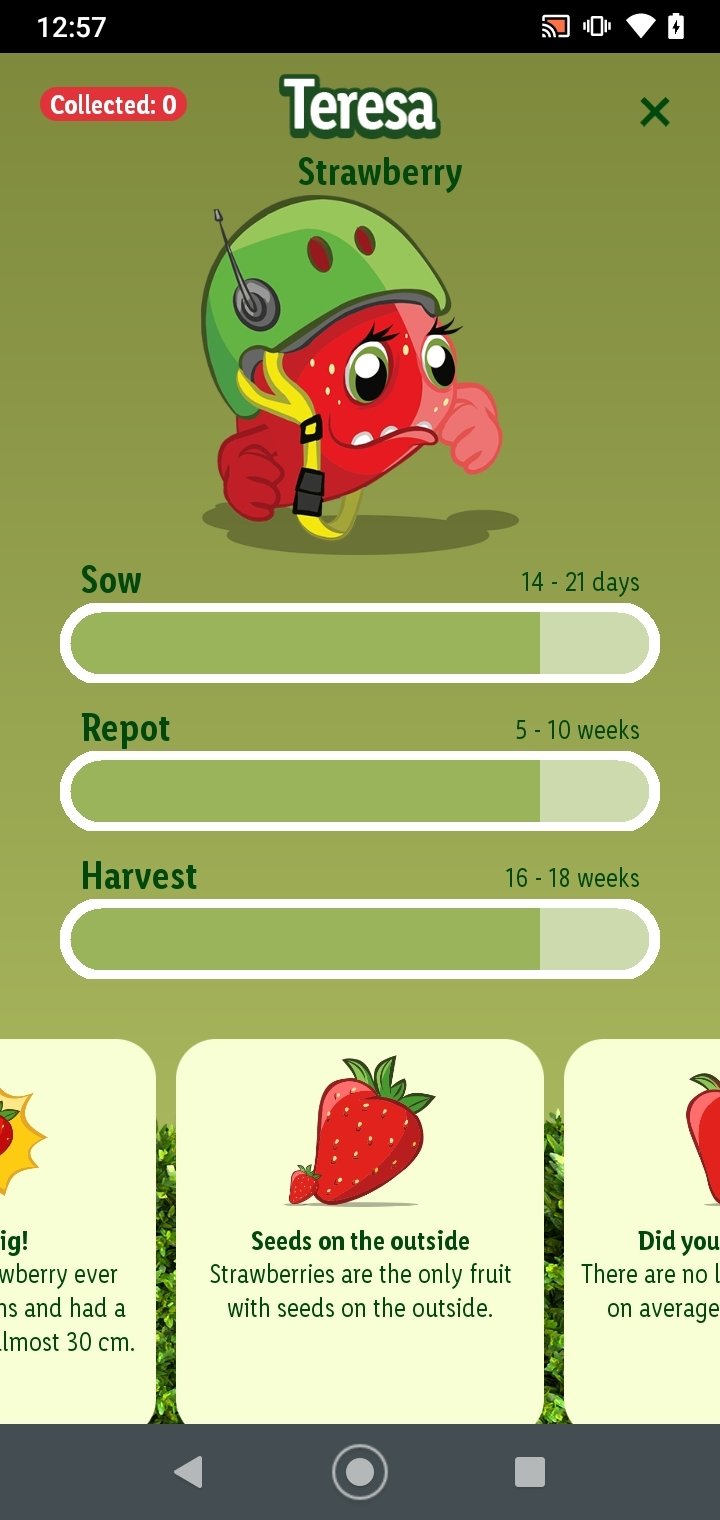Go back using the system back button
This screenshot has height=1520, width=720.
click(x=188, y=1471)
